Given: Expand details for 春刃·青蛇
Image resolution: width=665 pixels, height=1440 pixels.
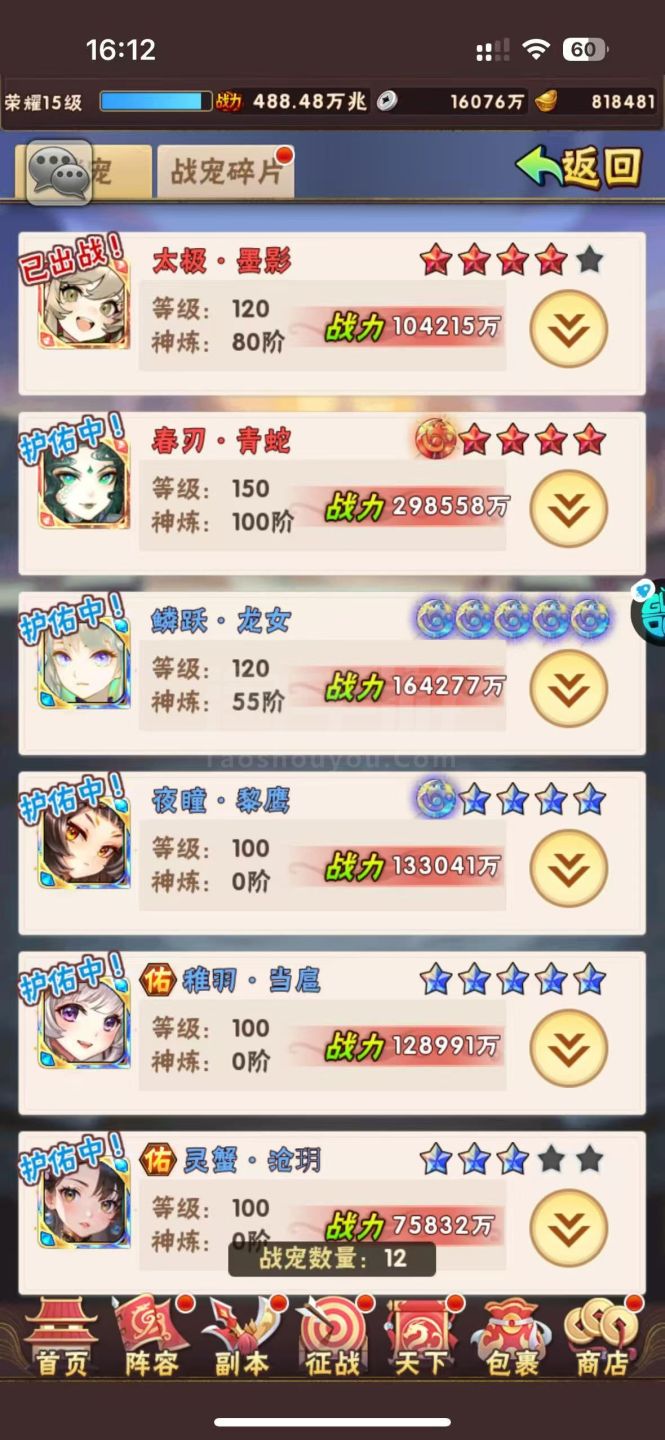Looking at the screenshot, I should 569,509.
